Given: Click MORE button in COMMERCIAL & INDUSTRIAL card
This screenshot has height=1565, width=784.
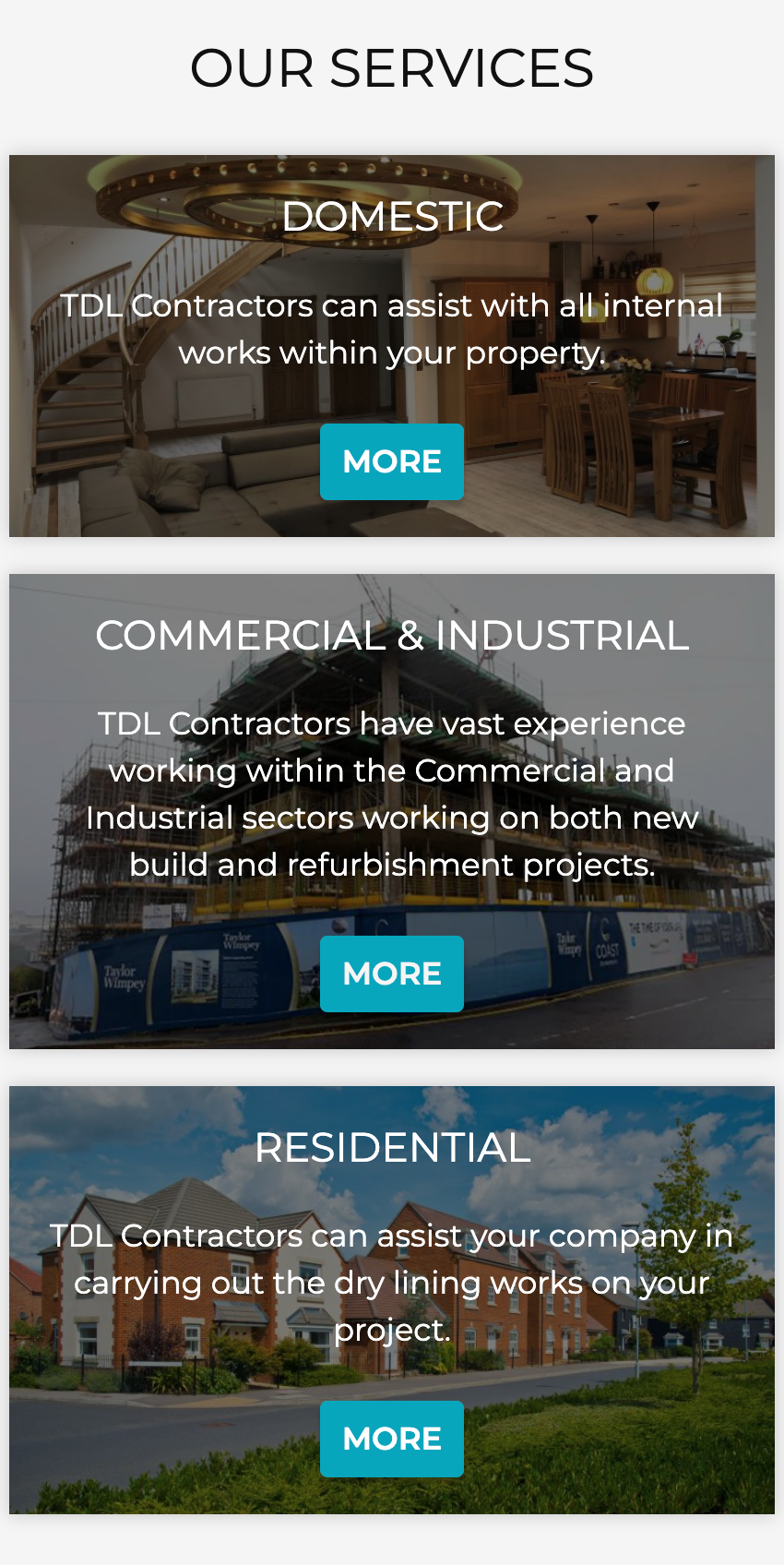Looking at the screenshot, I should [392, 974].
